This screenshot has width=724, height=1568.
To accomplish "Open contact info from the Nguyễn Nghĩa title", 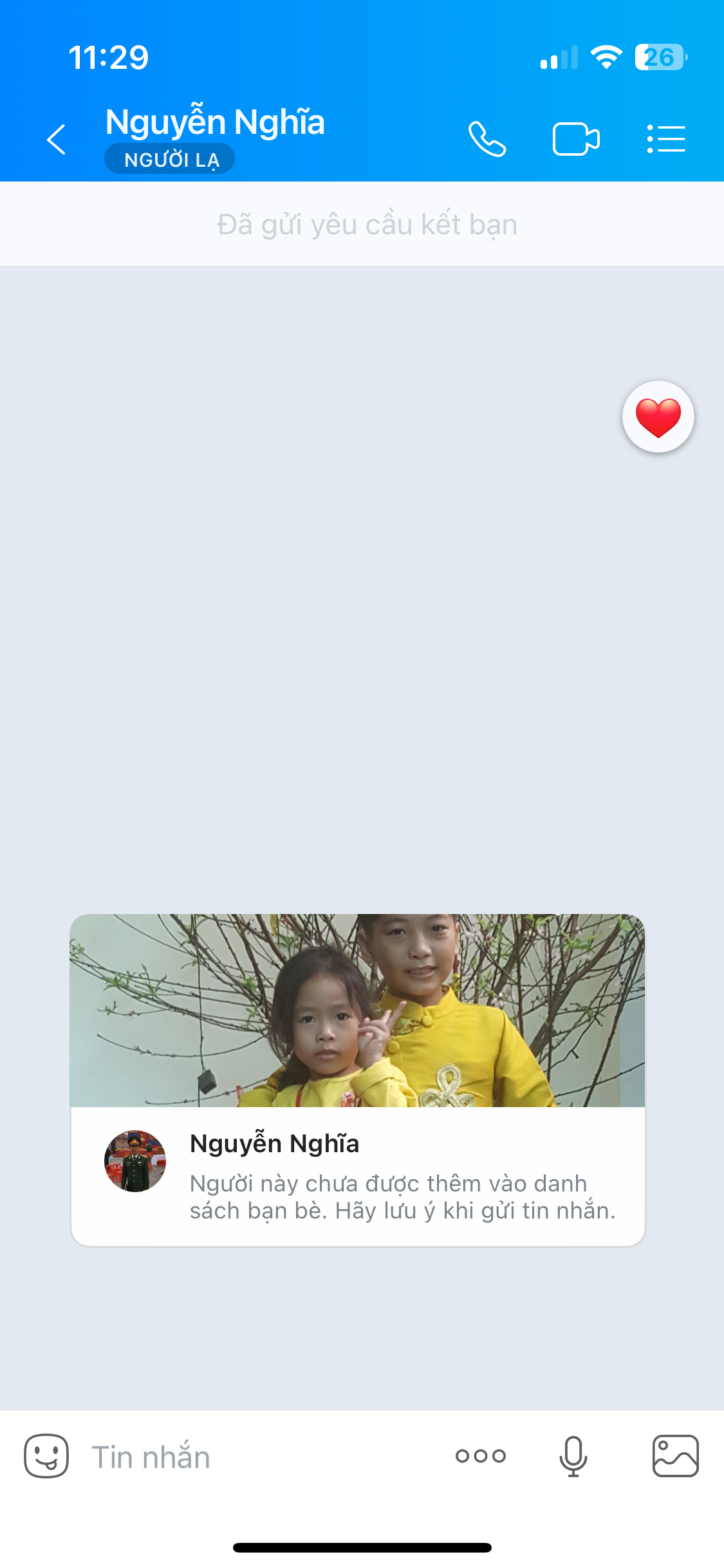I will (215, 122).
